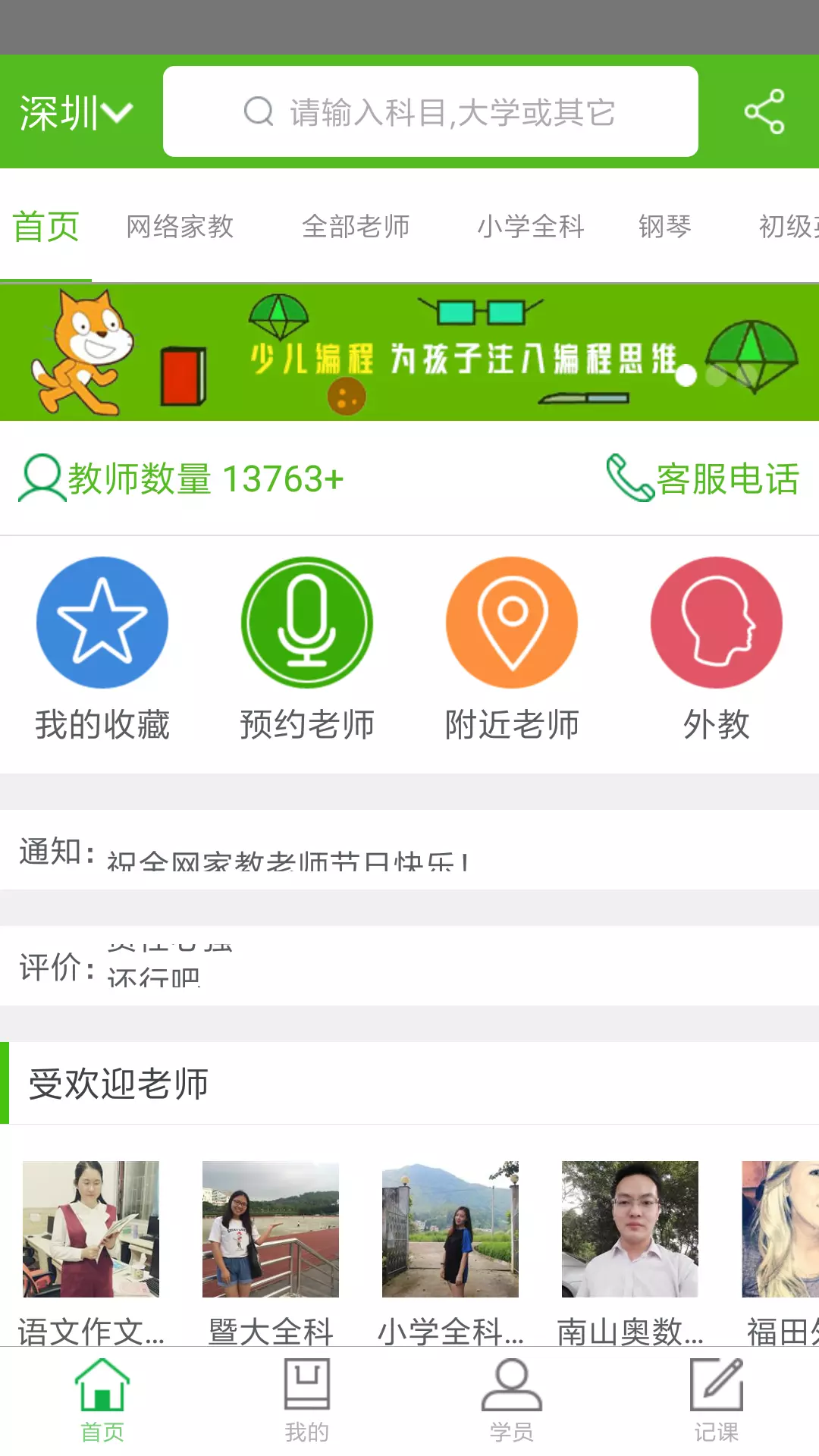Share using the top-right share icon
The width and height of the screenshot is (819, 1456).
[764, 111]
